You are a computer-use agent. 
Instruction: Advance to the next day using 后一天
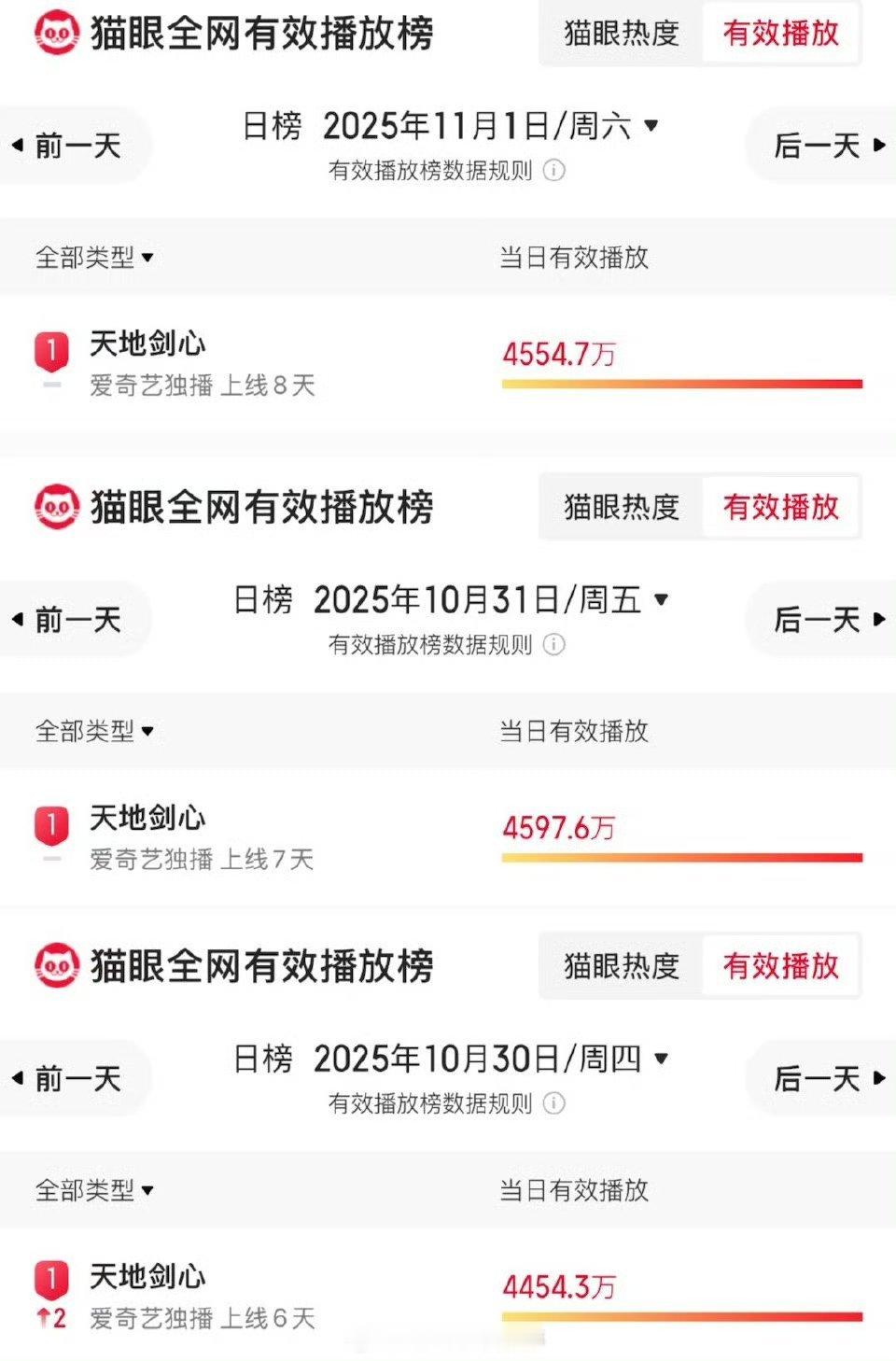(821, 146)
